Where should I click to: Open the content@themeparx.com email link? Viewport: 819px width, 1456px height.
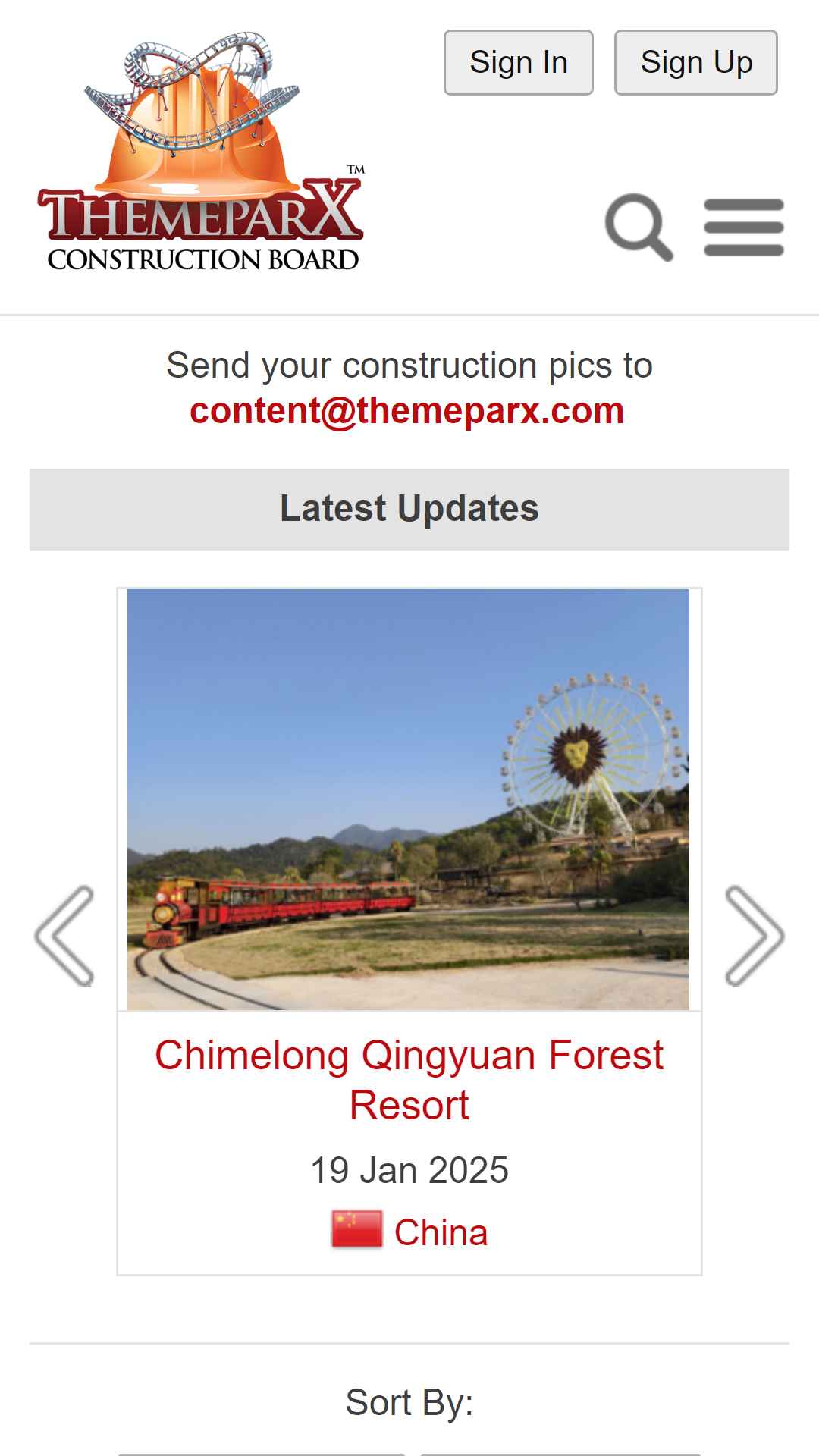[x=407, y=411]
